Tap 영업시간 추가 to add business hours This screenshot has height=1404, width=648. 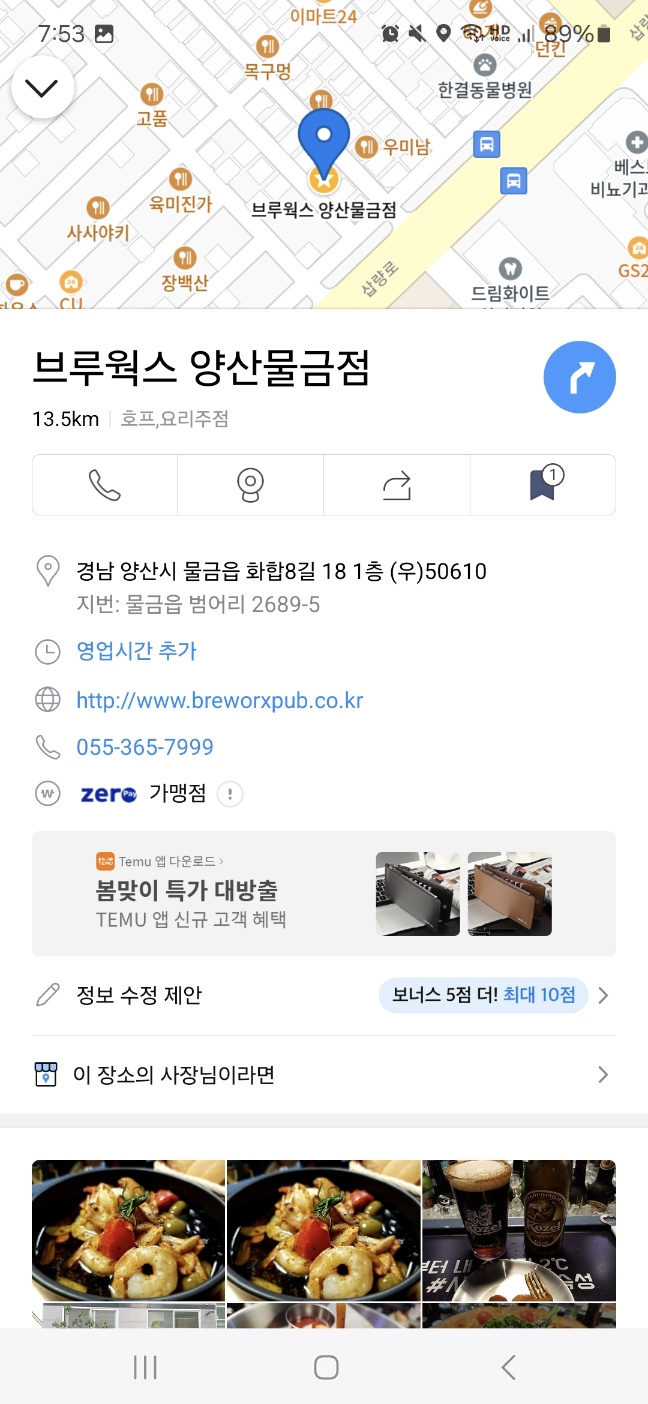point(136,651)
